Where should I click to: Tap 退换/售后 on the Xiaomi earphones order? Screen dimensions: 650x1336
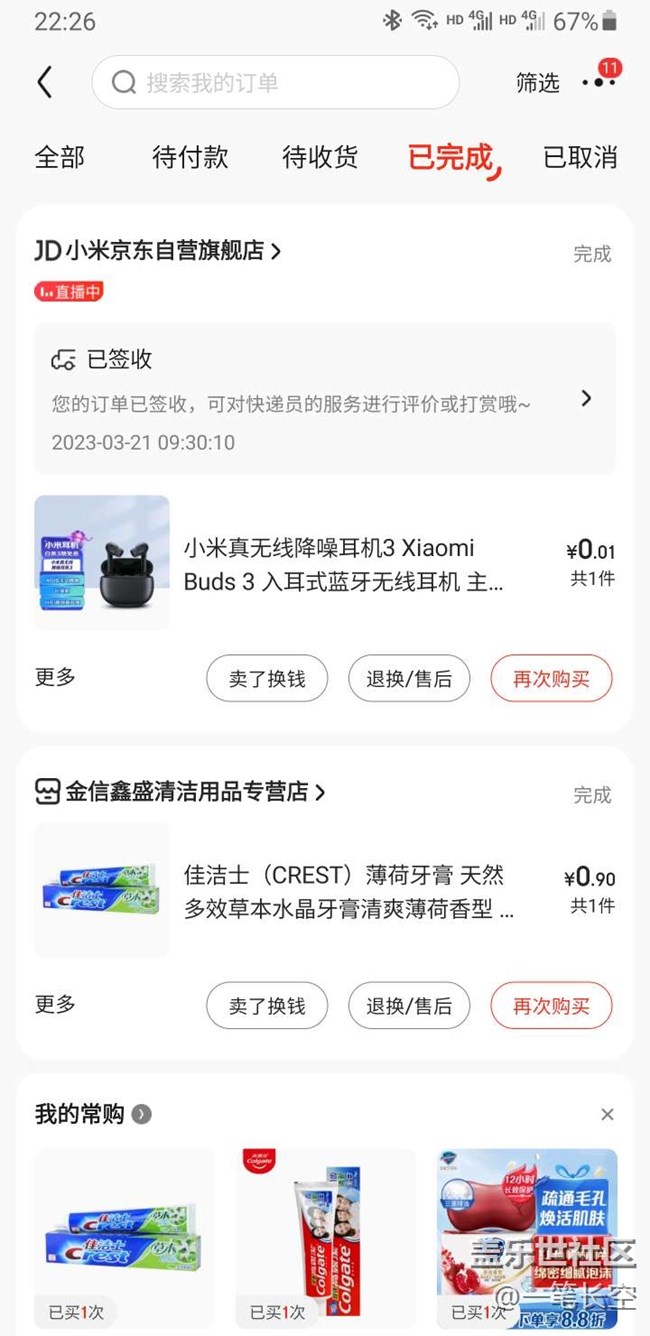click(409, 680)
